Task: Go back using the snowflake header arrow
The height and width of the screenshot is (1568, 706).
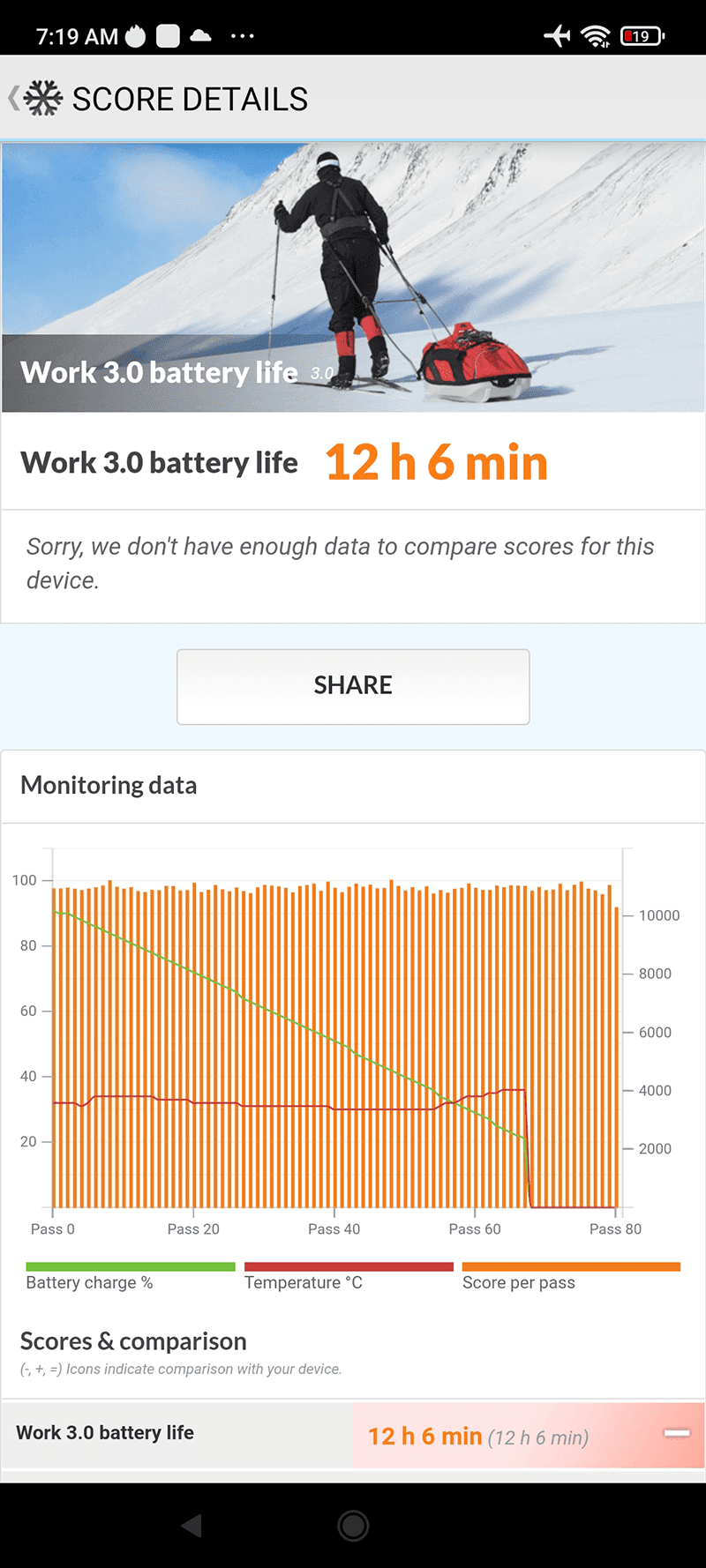Action: 34,98
